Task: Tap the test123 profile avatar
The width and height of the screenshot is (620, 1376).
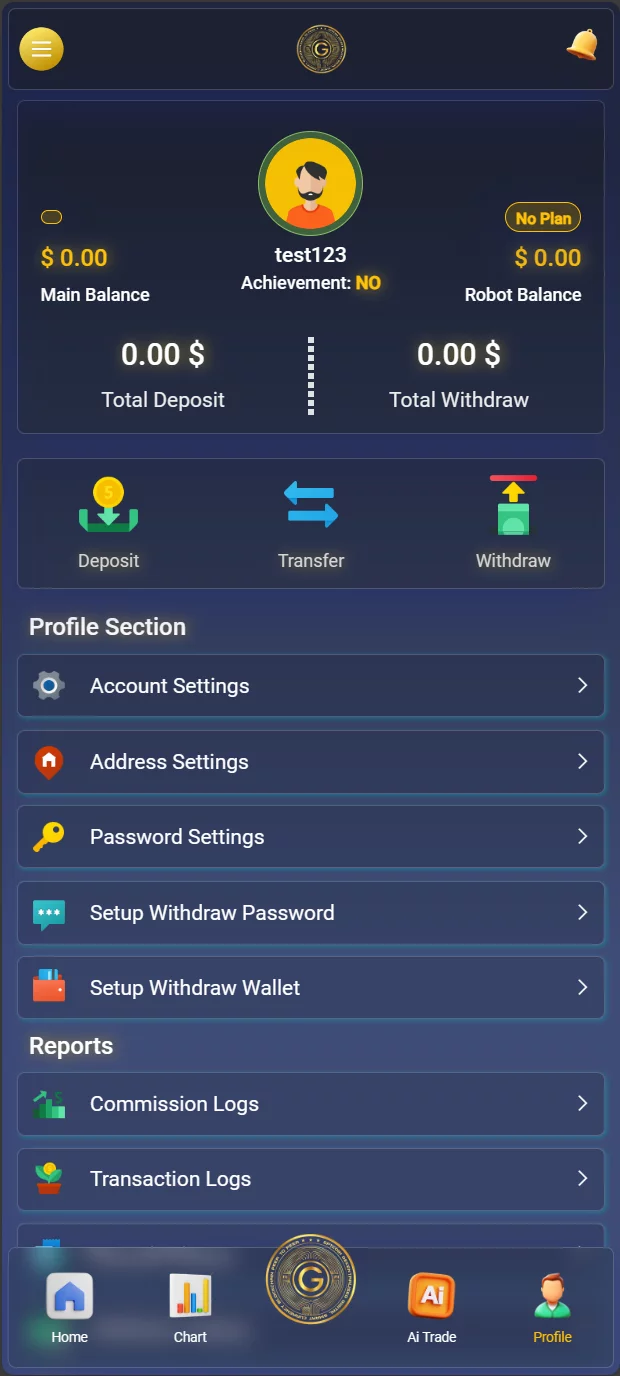Action: coord(311,184)
